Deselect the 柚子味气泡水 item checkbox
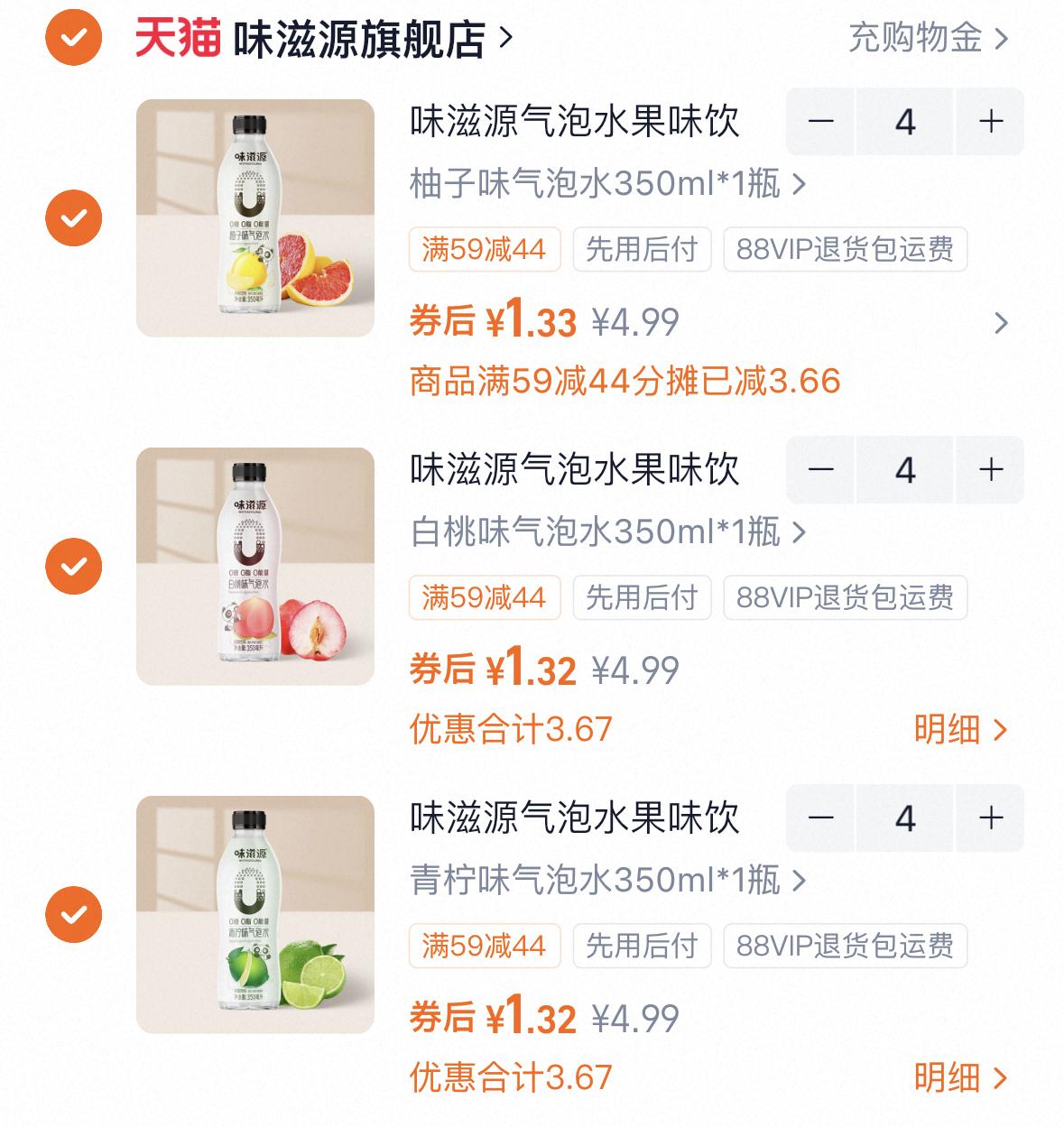Viewport: 1064px width, 1127px height. 74,218
